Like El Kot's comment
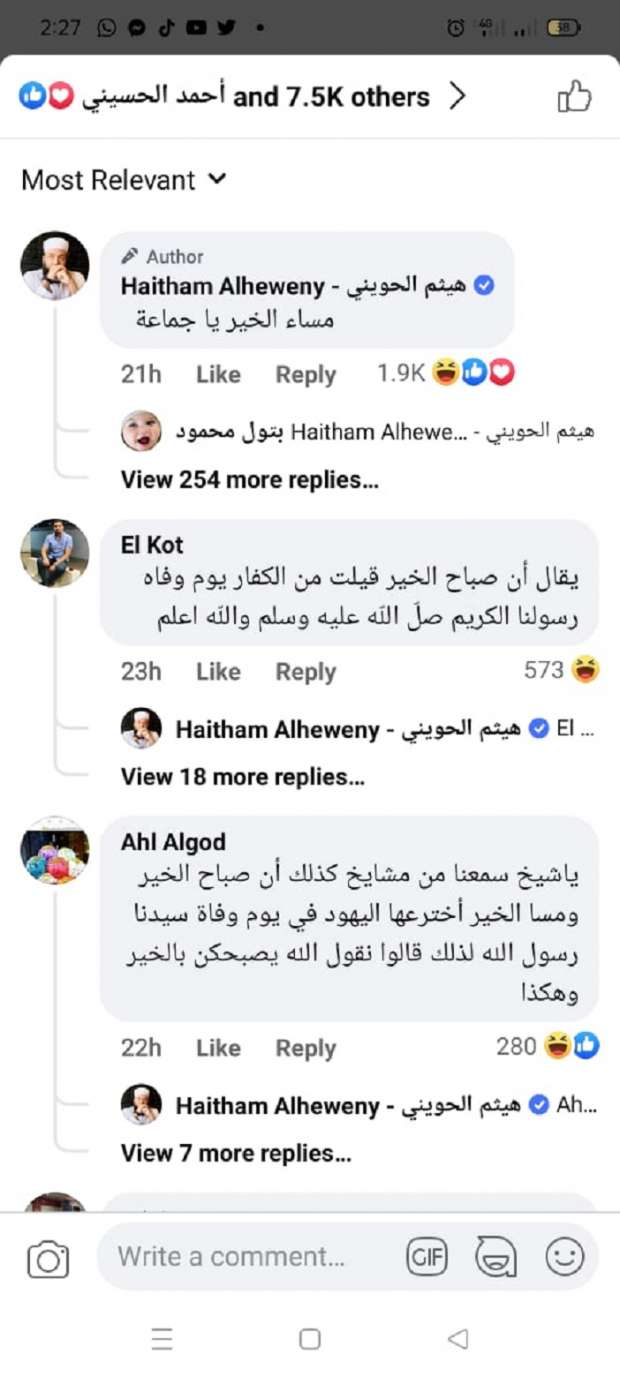The height and width of the screenshot is (1377, 620). 218,671
